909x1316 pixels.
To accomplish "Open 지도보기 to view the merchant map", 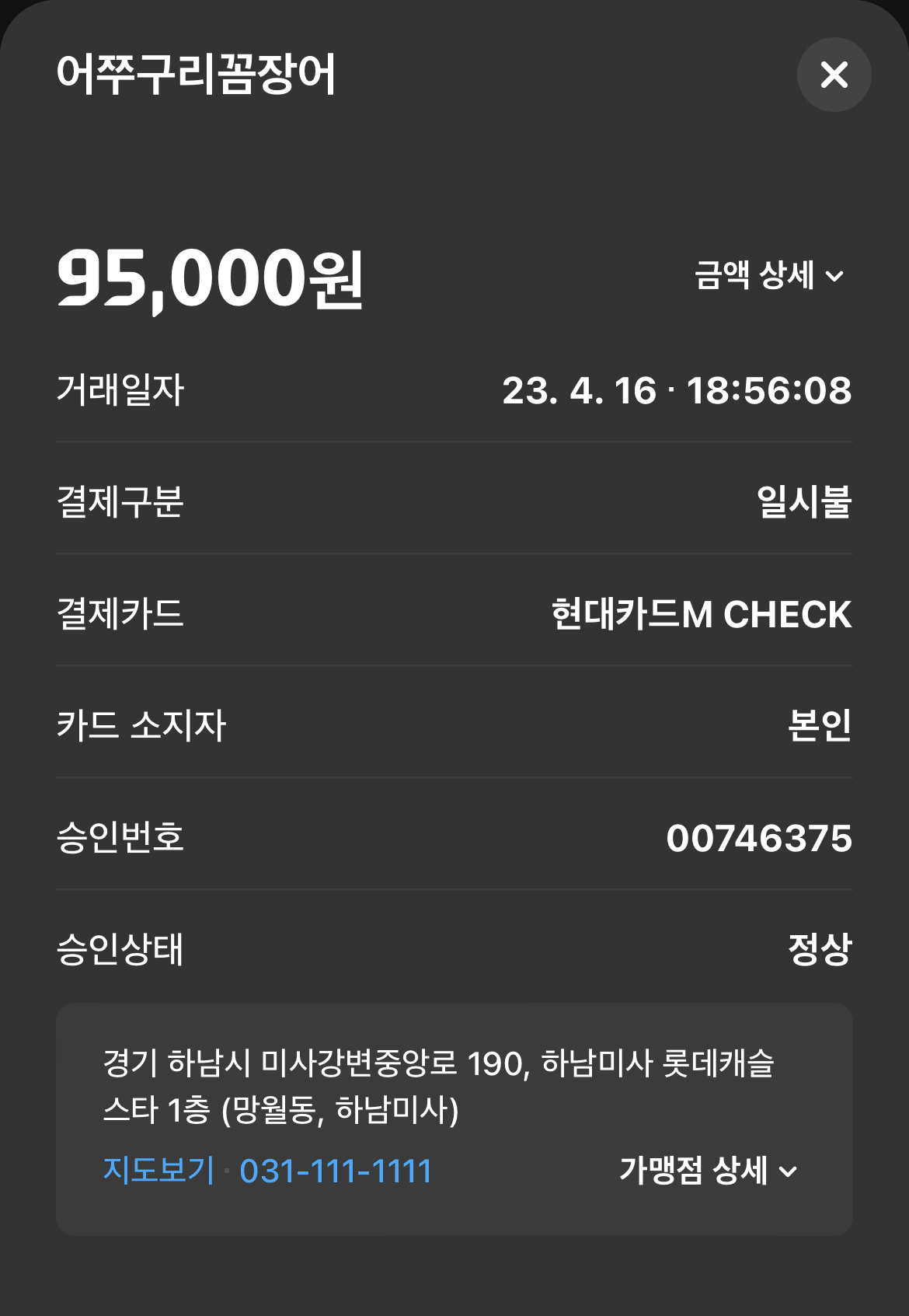I will point(158,1170).
